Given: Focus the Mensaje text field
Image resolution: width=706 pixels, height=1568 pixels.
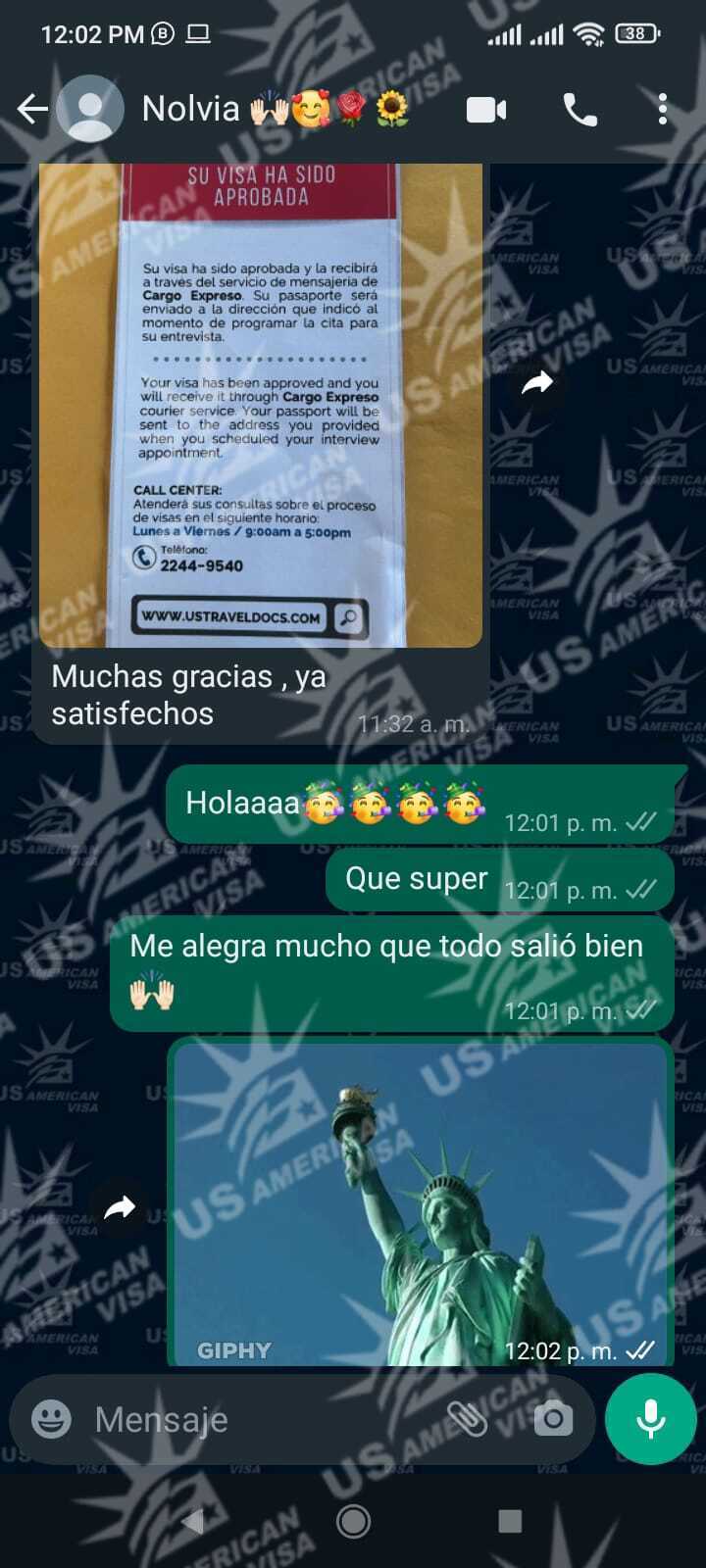Looking at the screenshot, I should tap(255, 1419).
